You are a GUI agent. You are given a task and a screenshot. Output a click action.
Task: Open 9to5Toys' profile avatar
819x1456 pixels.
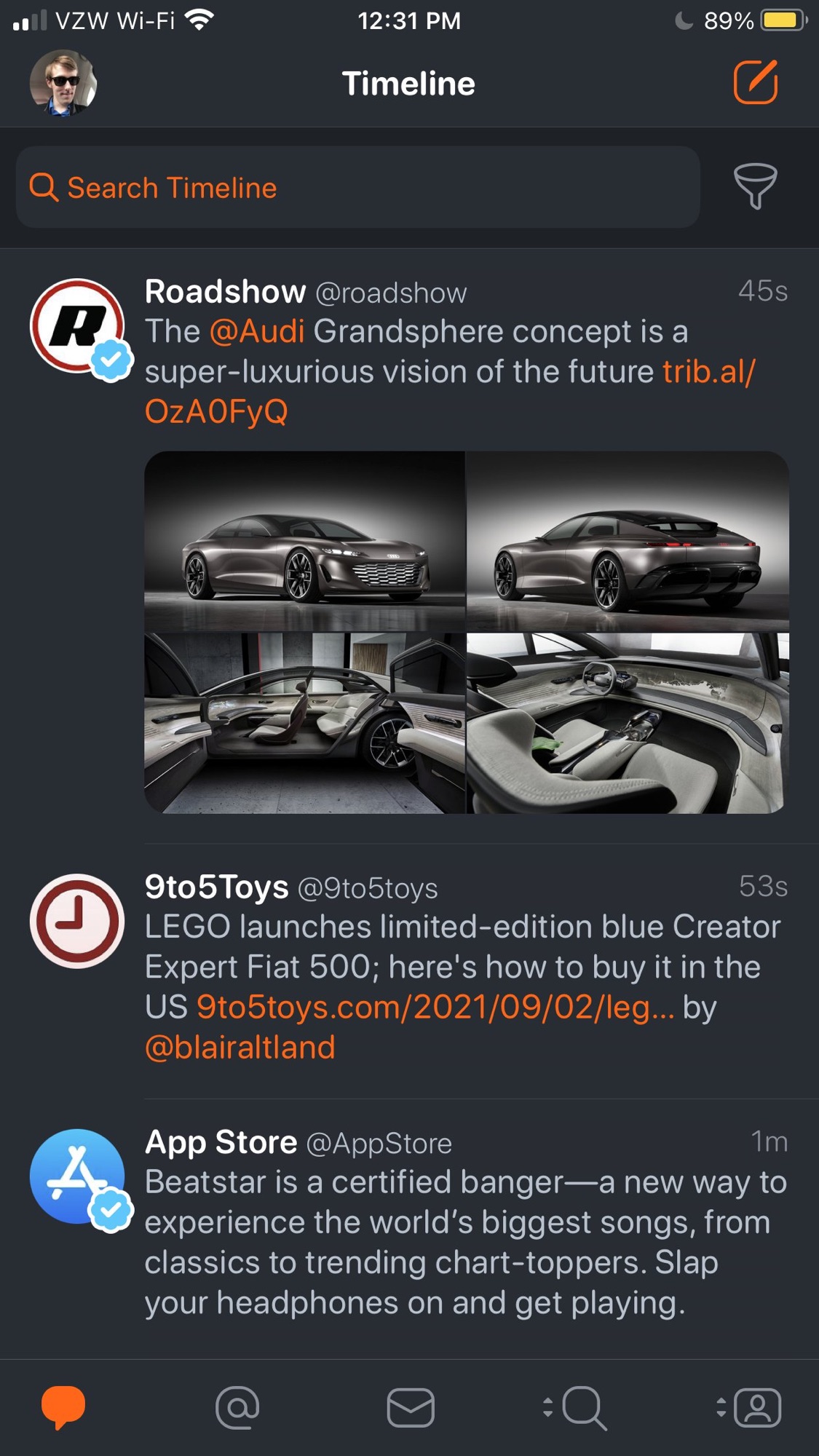pyautogui.click(x=77, y=920)
